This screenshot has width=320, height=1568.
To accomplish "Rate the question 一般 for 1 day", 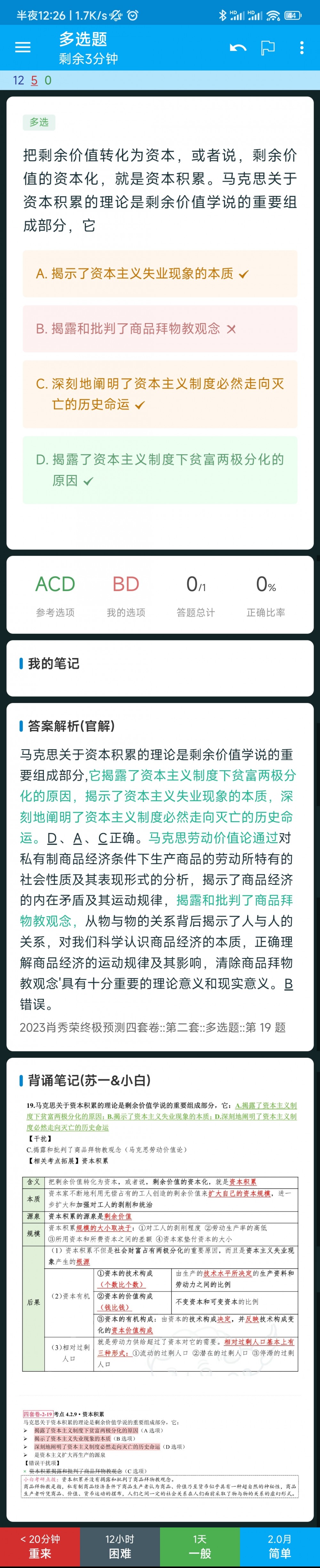I will point(200,1546).
